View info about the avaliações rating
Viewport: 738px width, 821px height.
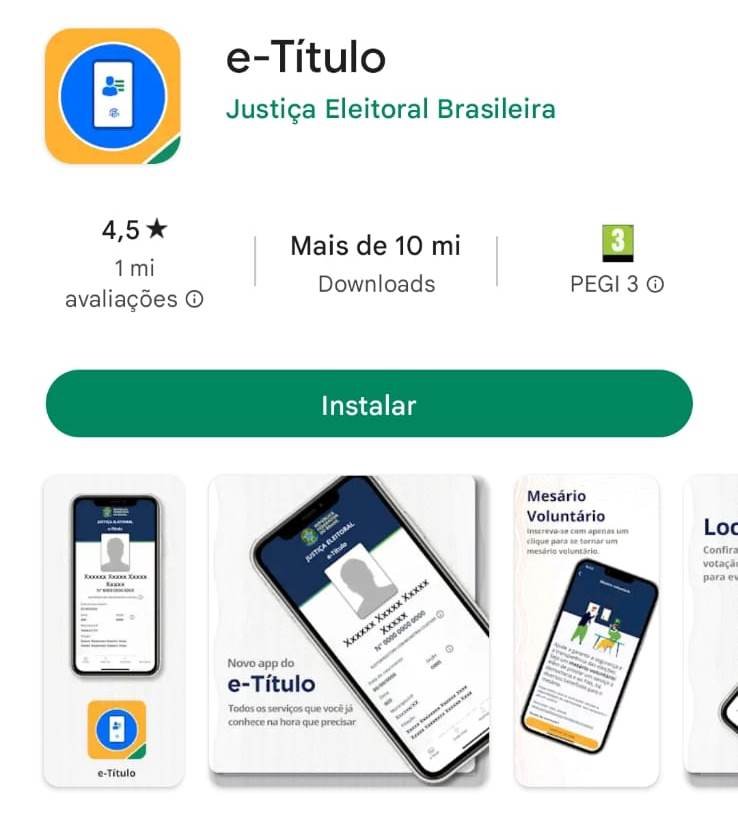(x=195, y=299)
